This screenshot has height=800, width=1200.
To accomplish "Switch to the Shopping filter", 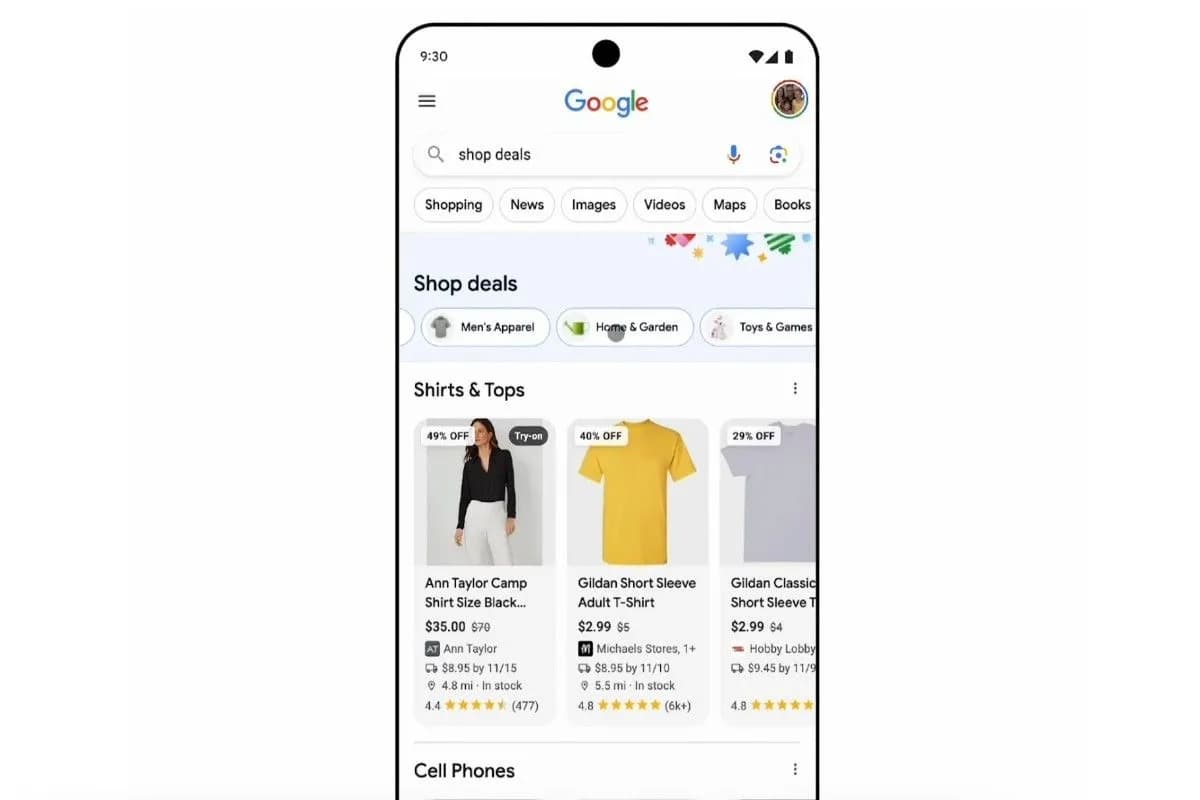I will coord(453,205).
